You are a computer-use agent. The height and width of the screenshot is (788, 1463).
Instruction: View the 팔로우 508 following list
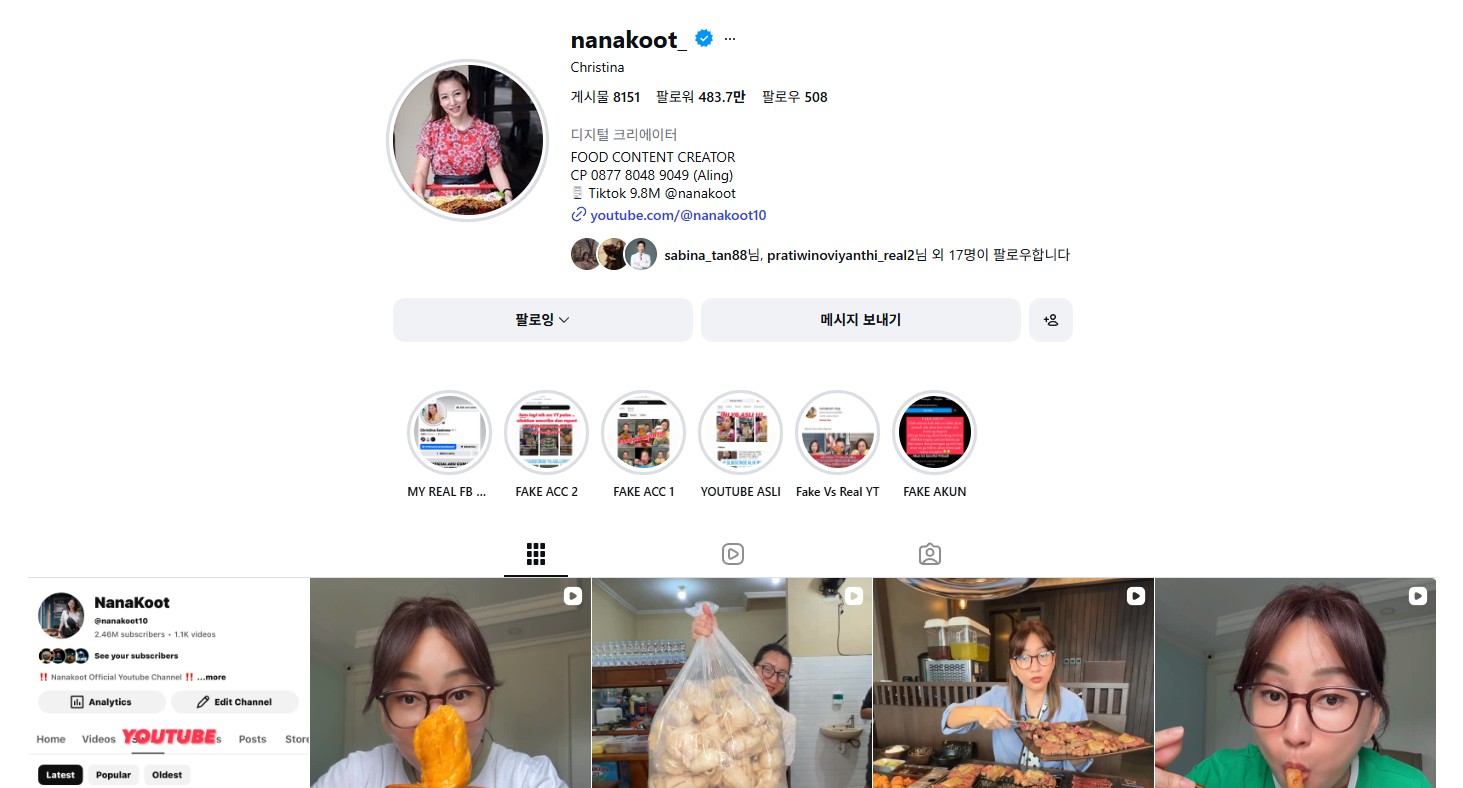click(x=794, y=97)
